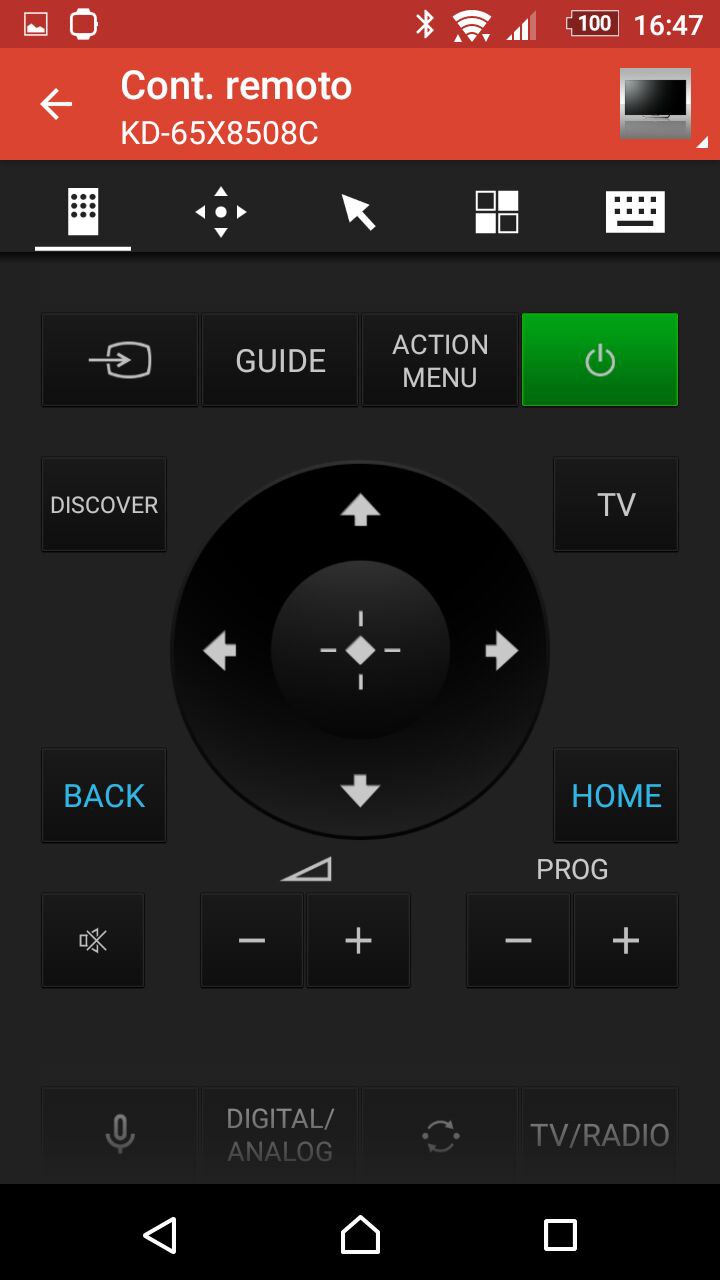
Task: Confirm with the center select button
Action: click(x=360, y=650)
